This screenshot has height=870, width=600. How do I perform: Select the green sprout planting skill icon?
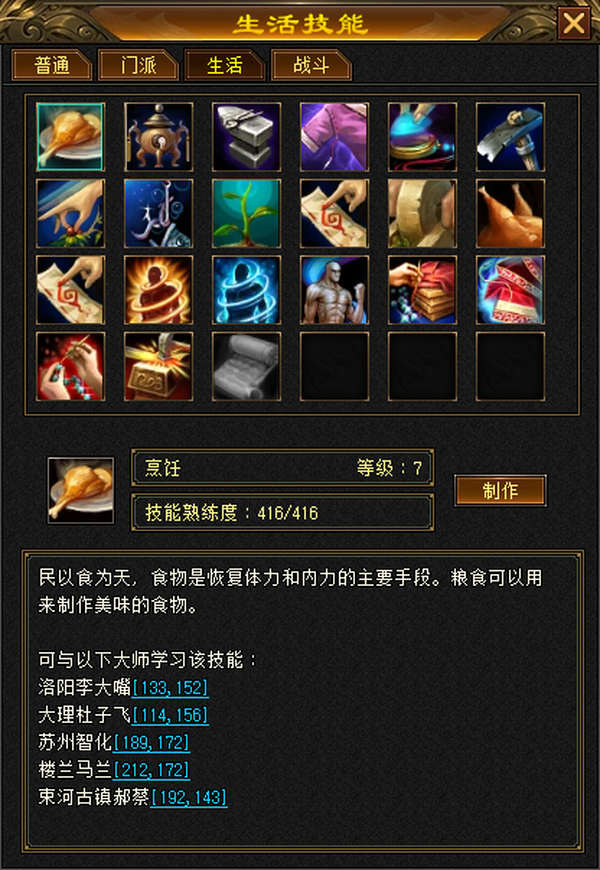(246, 213)
